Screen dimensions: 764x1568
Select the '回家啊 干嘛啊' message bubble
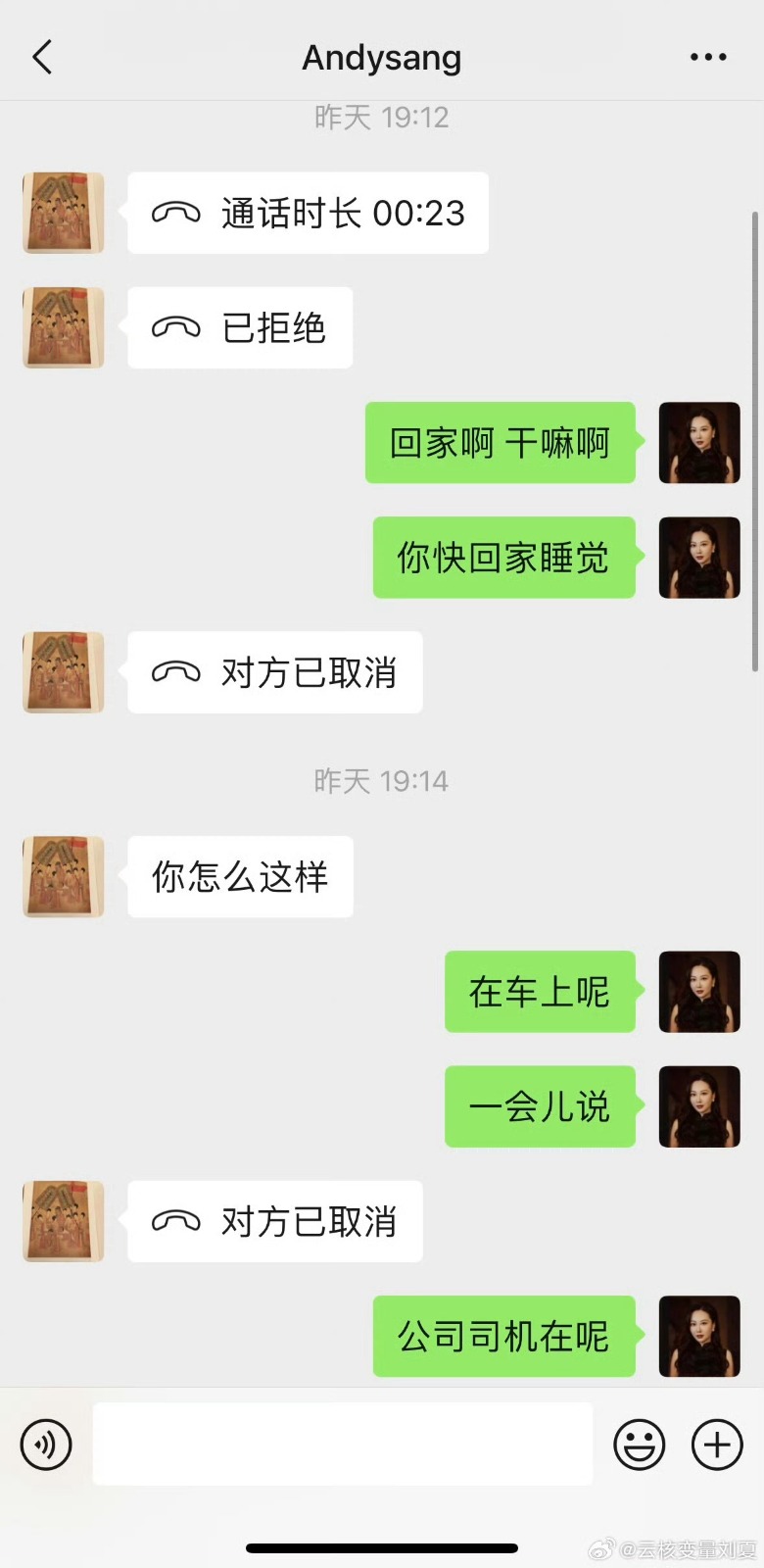pos(500,444)
